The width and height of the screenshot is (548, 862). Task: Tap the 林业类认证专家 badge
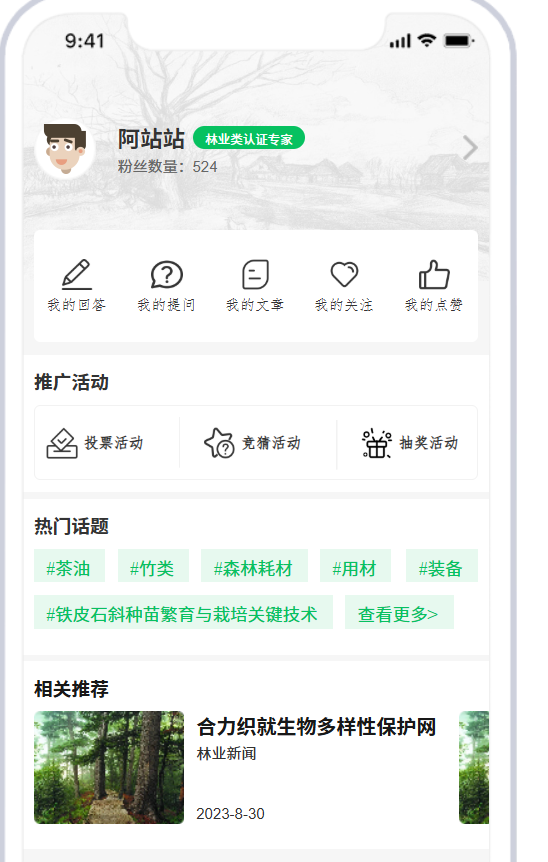tap(249, 138)
